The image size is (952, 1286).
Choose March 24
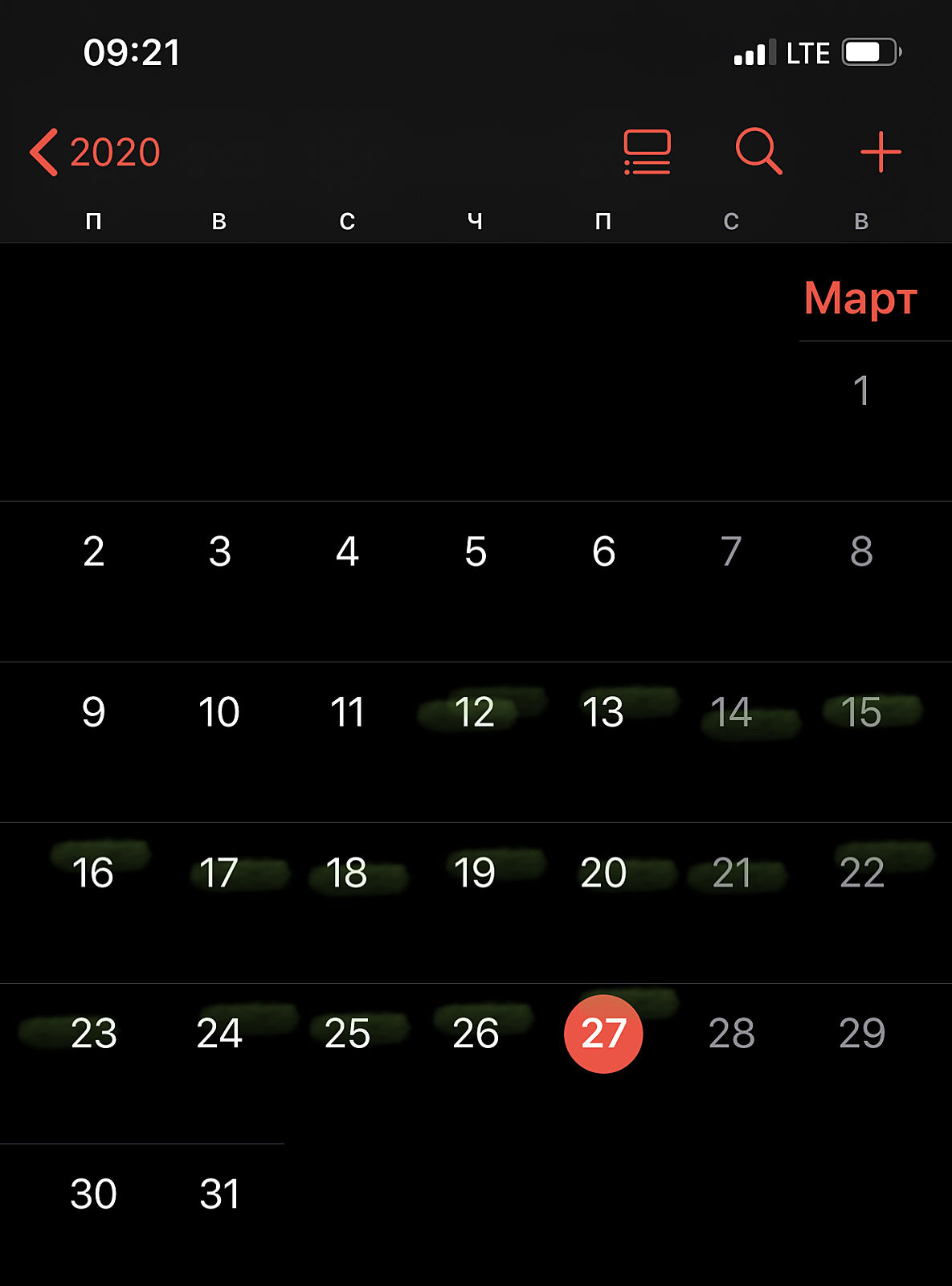click(x=219, y=1034)
